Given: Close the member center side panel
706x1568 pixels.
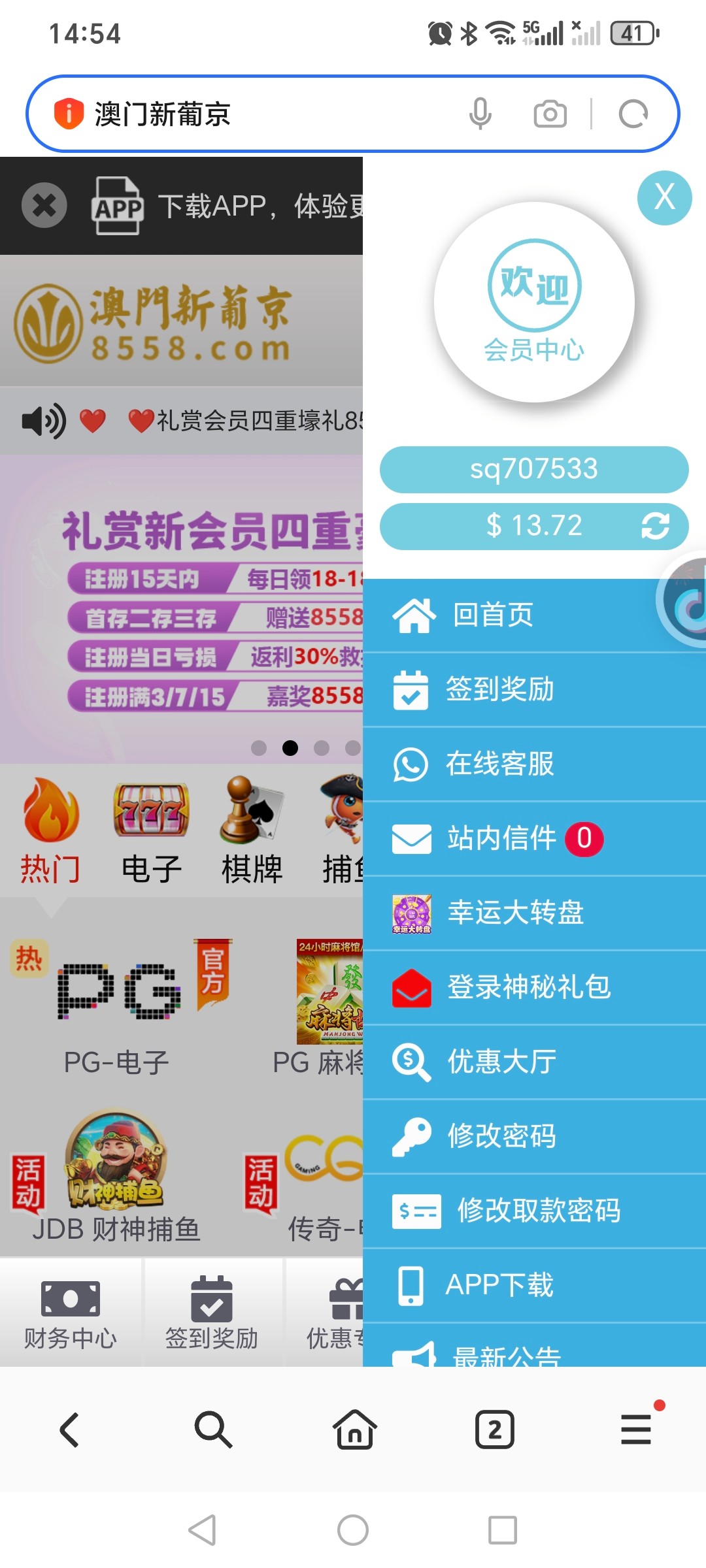Looking at the screenshot, I should pyautogui.click(x=664, y=198).
